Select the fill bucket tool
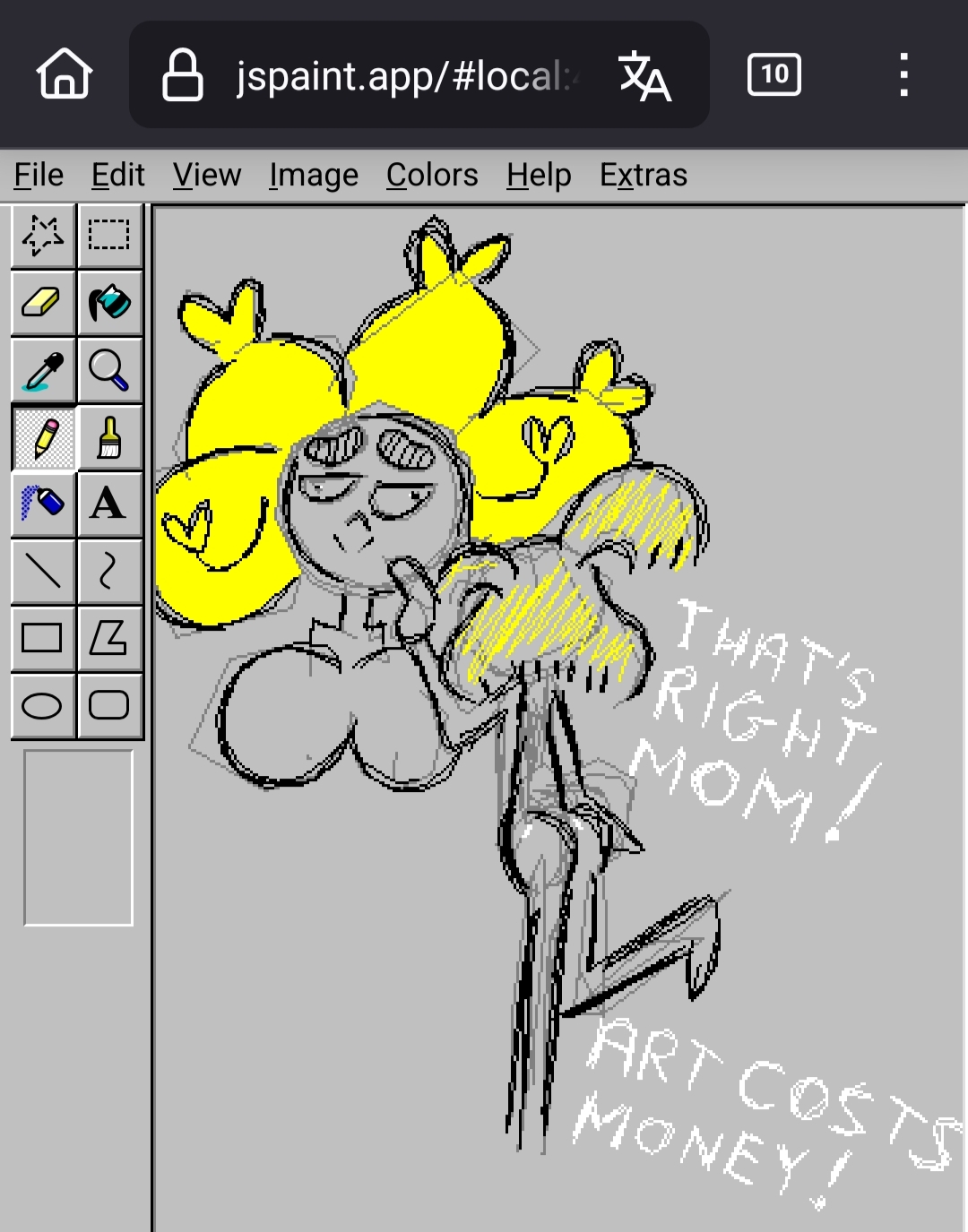The height and width of the screenshot is (1232, 968). pyautogui.click(x=110, y=303)
